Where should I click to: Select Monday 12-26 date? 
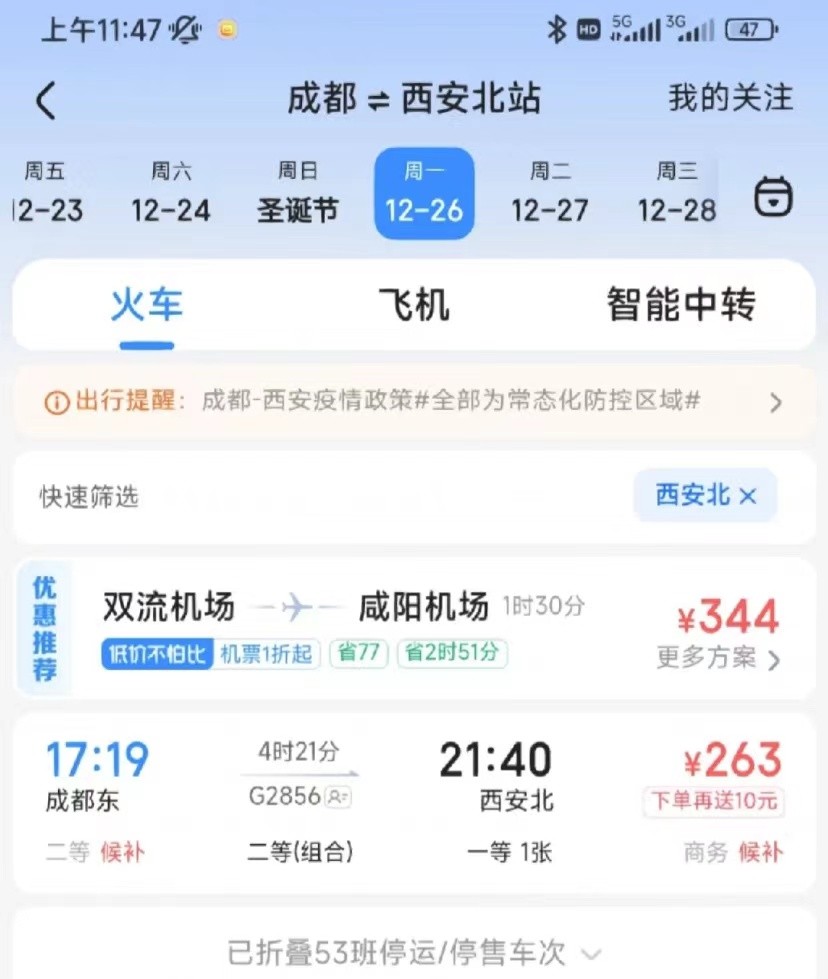424,193
